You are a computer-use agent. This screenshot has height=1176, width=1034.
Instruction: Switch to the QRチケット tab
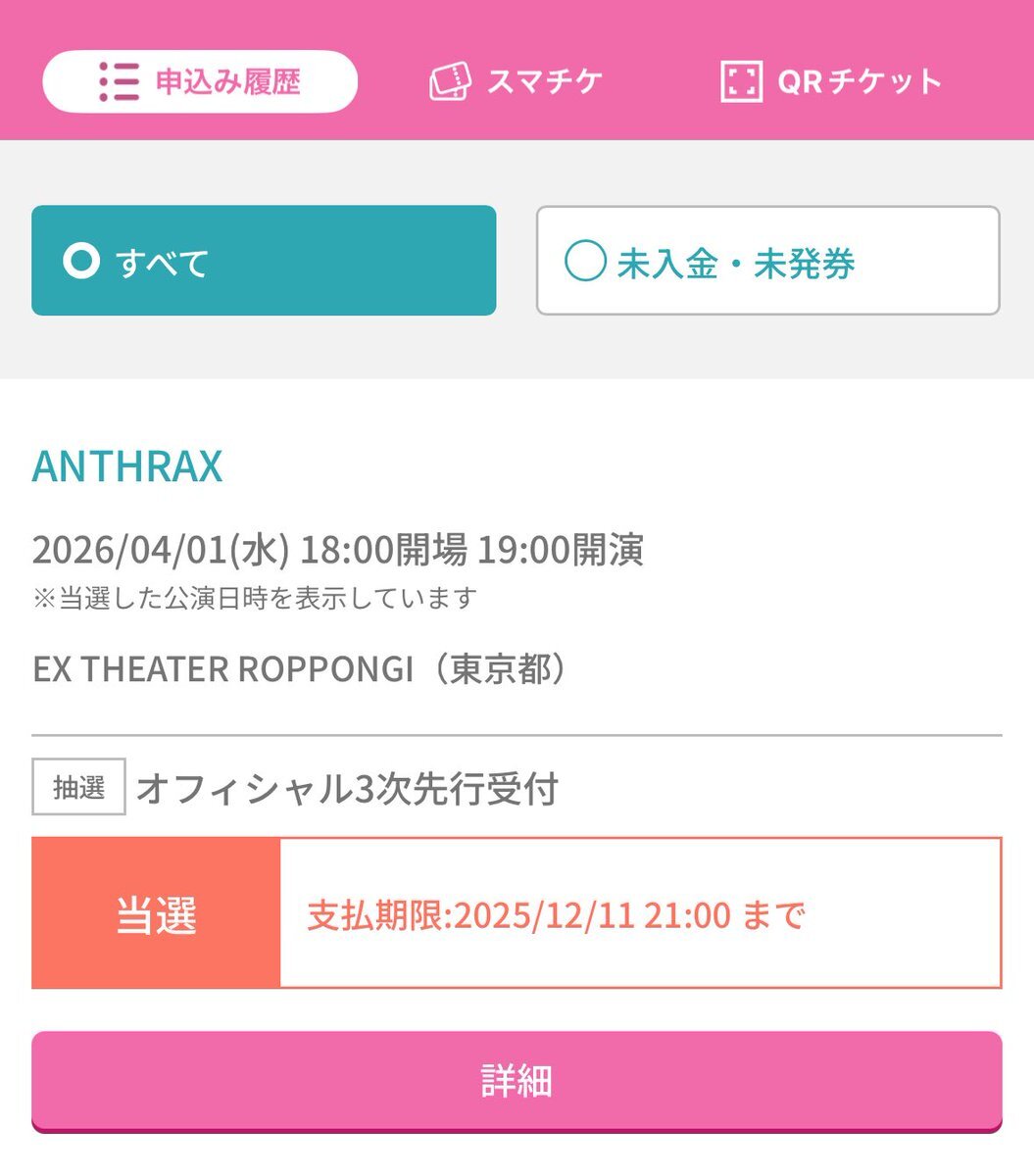coord(831,81)
